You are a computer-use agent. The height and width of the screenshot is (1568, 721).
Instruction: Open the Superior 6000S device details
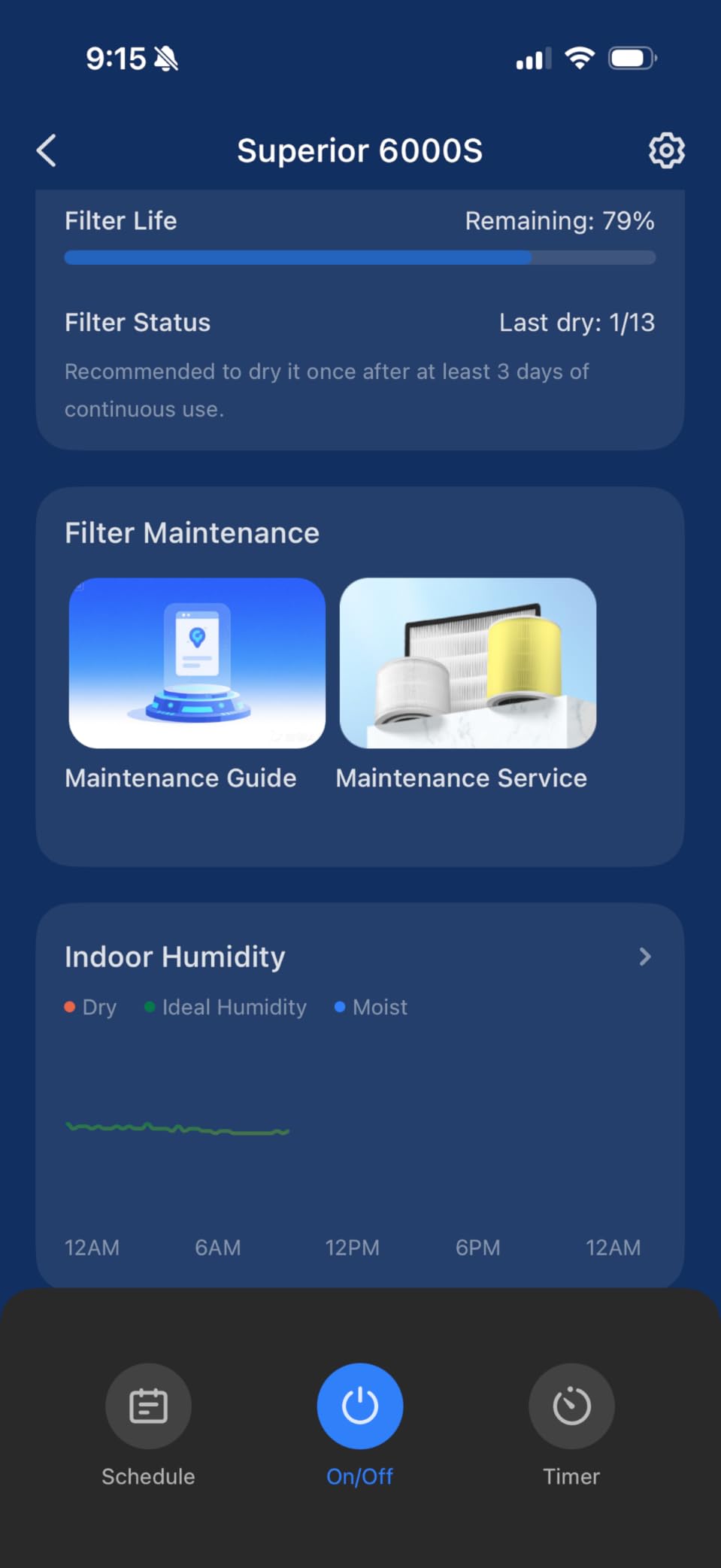[359, 150]
